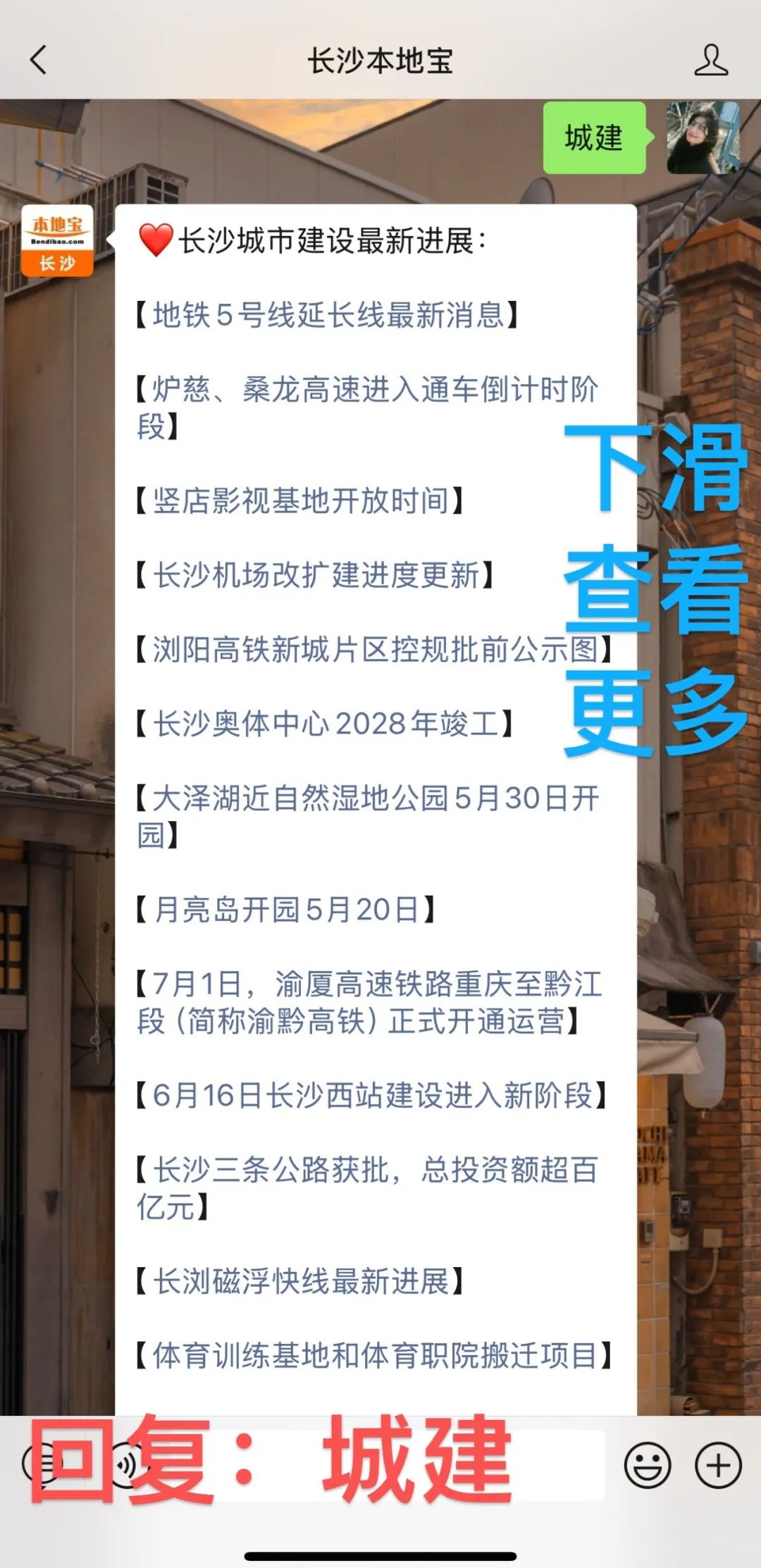
Task: Open the emoji picker
Action: [x=647, y=1466]
